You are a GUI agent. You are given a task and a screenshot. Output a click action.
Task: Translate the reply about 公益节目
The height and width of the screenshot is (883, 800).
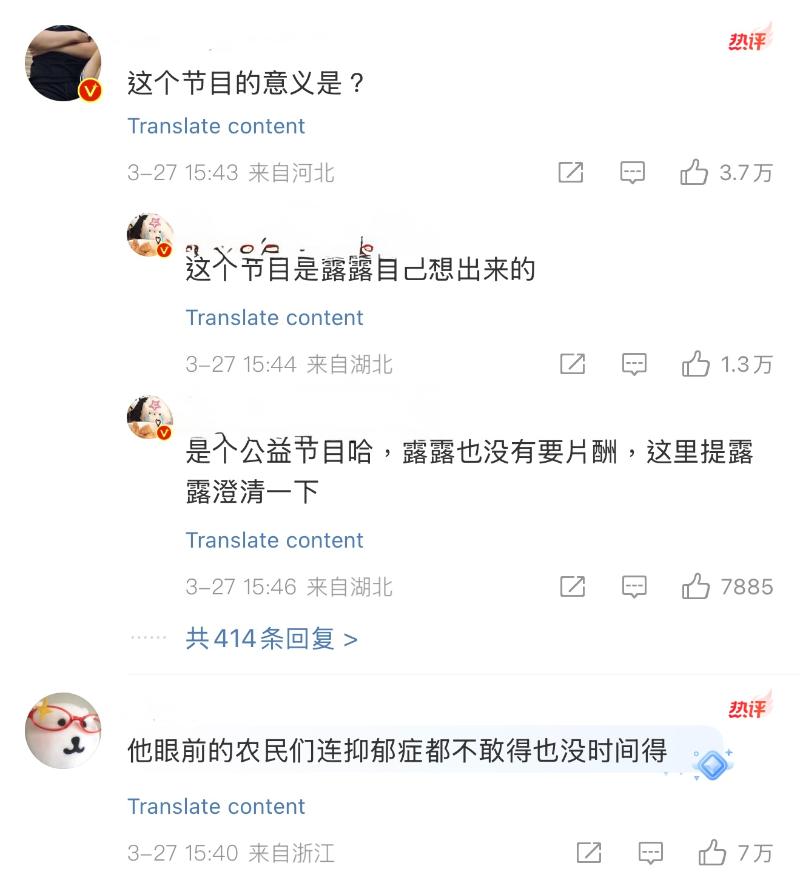point(274,541)
